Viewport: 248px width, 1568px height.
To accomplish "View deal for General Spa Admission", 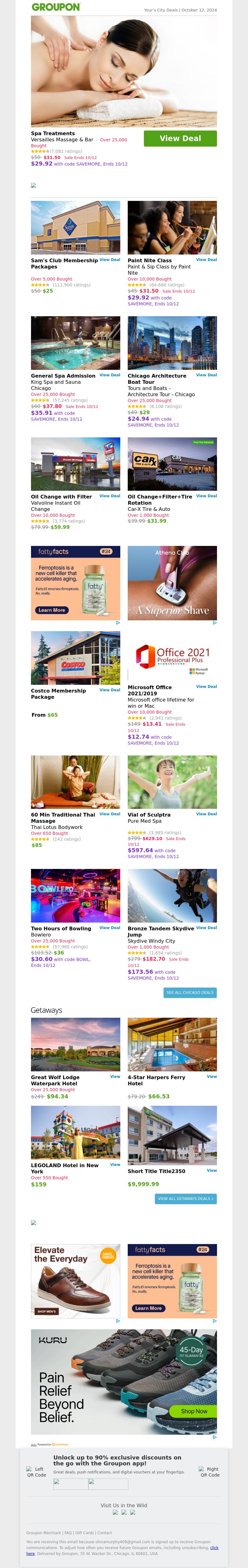I will [110, 375].
